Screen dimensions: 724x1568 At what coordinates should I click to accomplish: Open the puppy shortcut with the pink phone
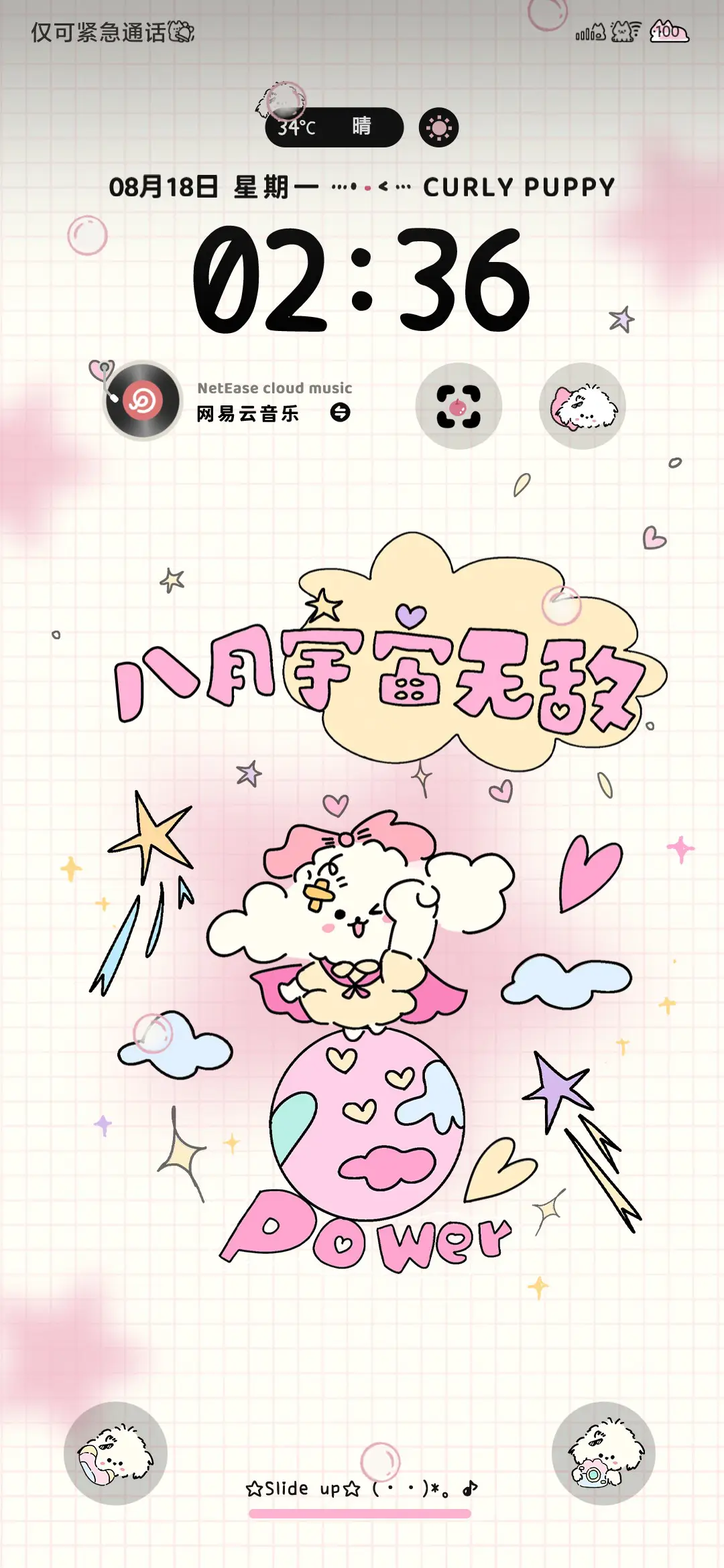pyautogui.click(x=115, y=1453)
